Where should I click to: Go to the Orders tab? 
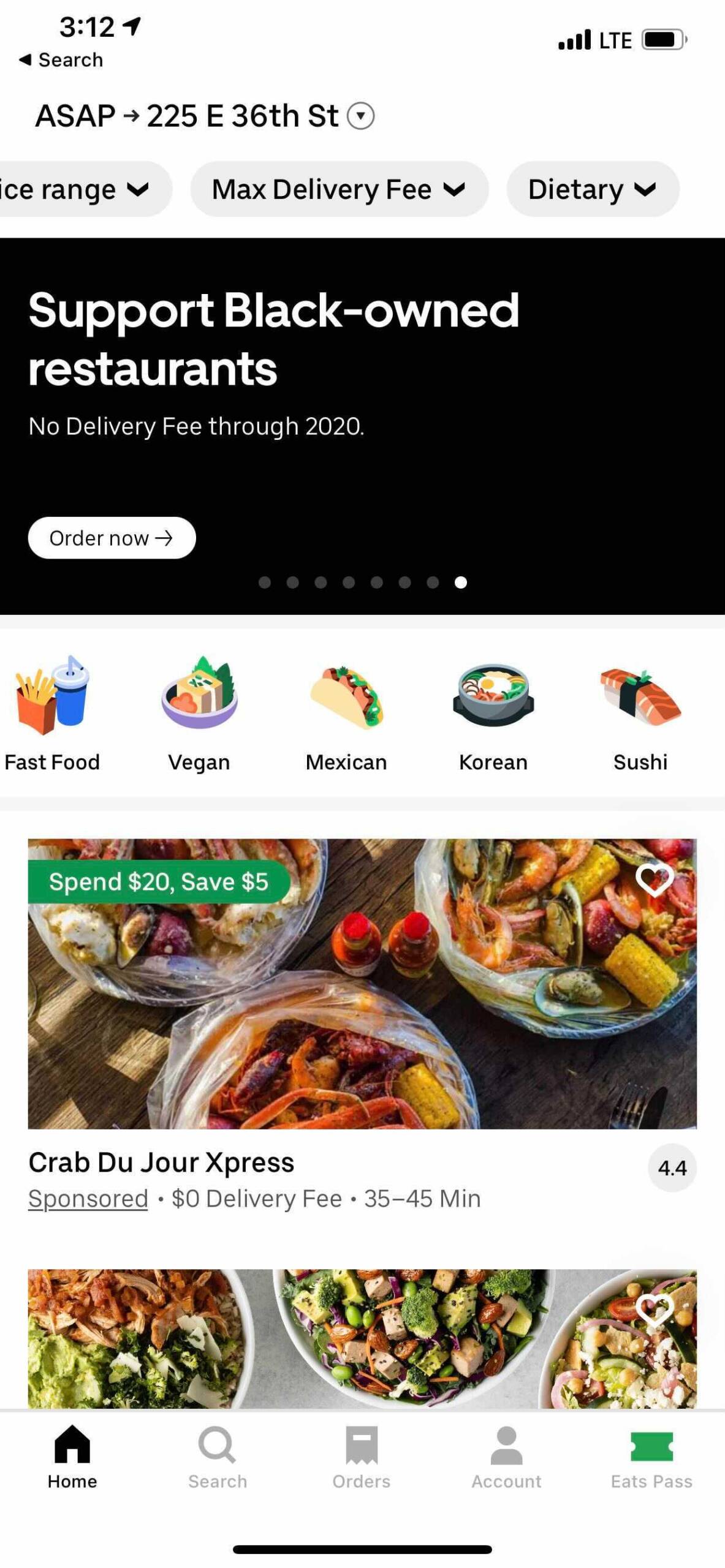click(x=362, y=1458)
